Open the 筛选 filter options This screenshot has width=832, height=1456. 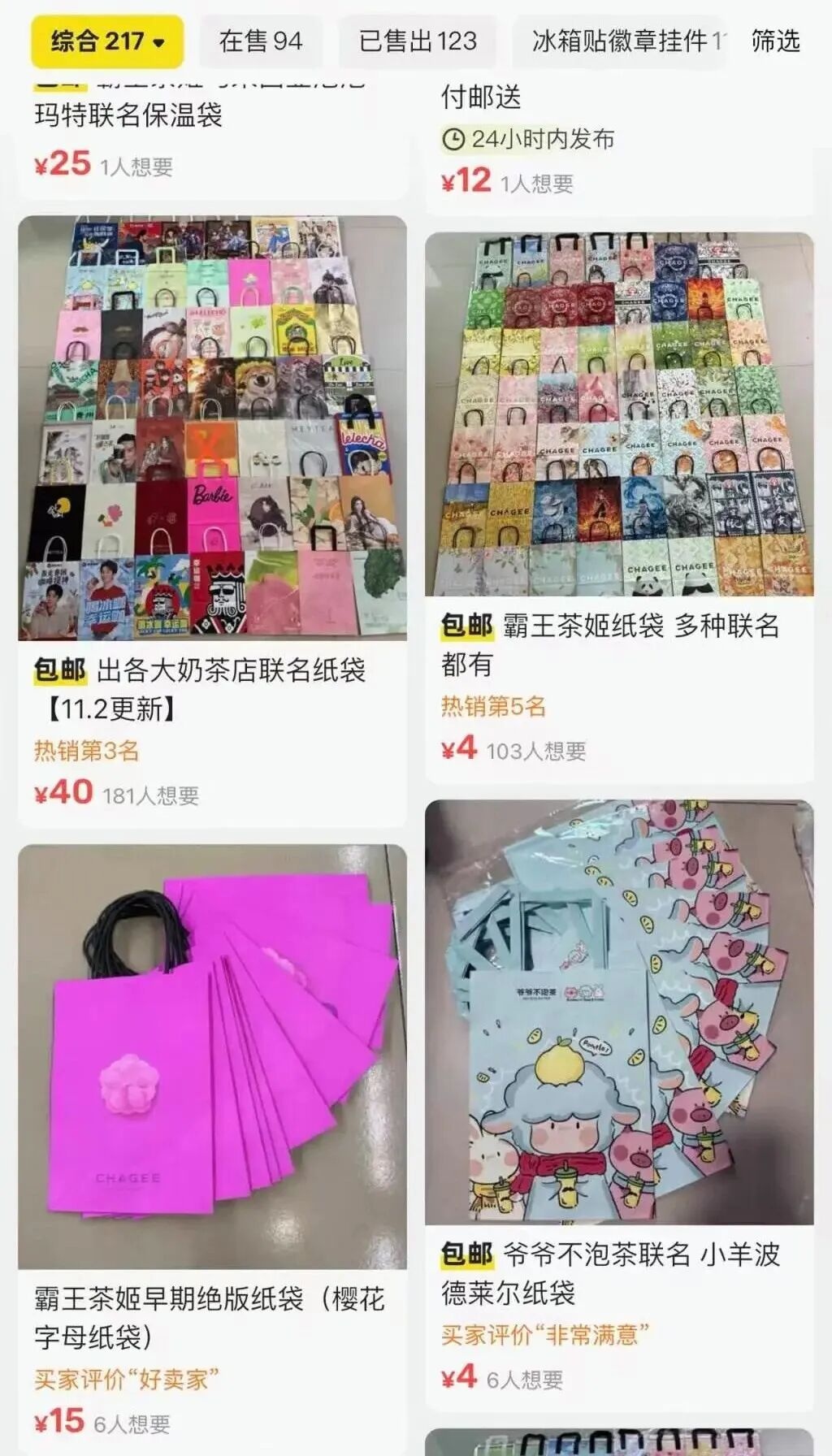pos(775,41)
